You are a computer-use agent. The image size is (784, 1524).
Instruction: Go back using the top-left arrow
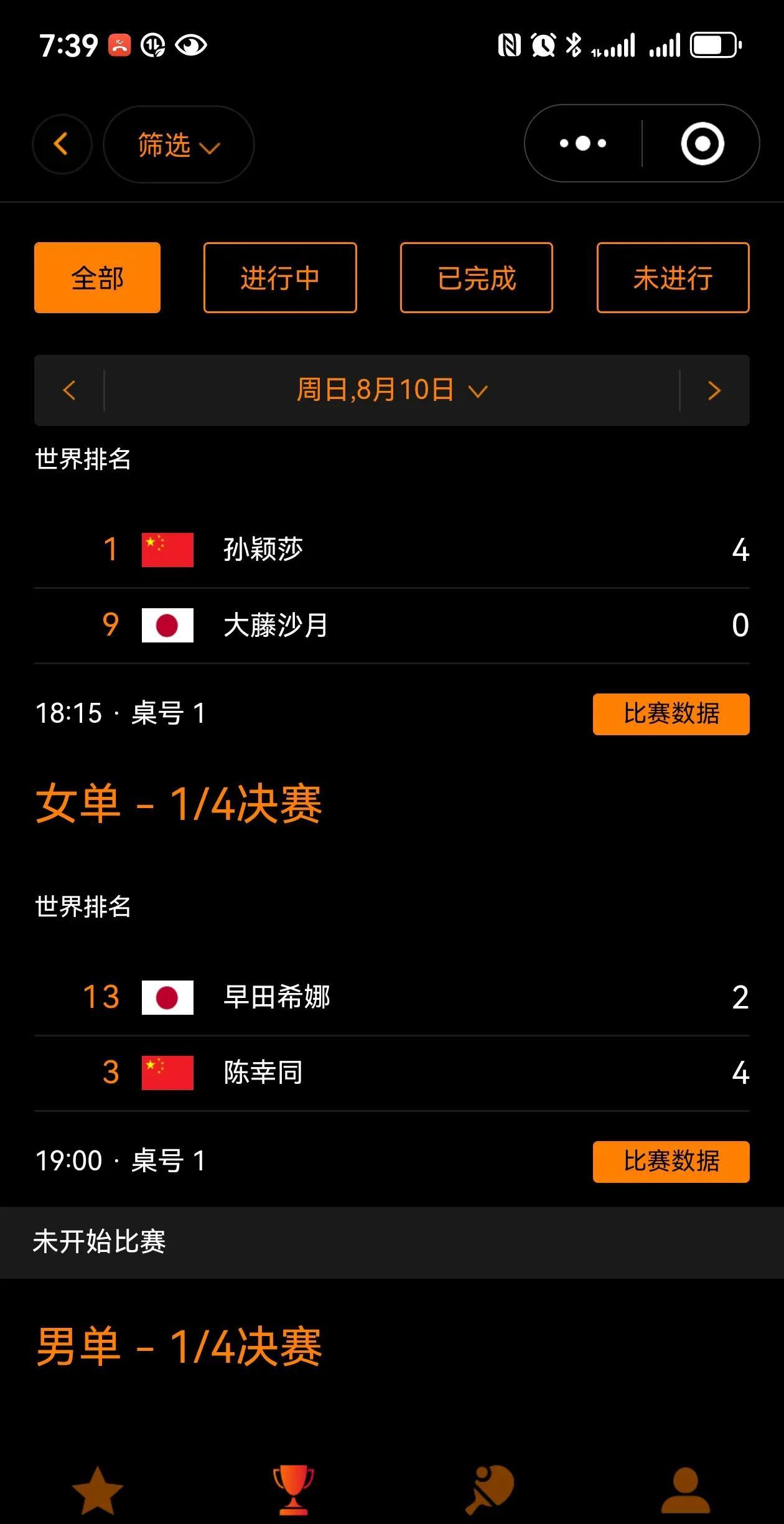point(62,144)
